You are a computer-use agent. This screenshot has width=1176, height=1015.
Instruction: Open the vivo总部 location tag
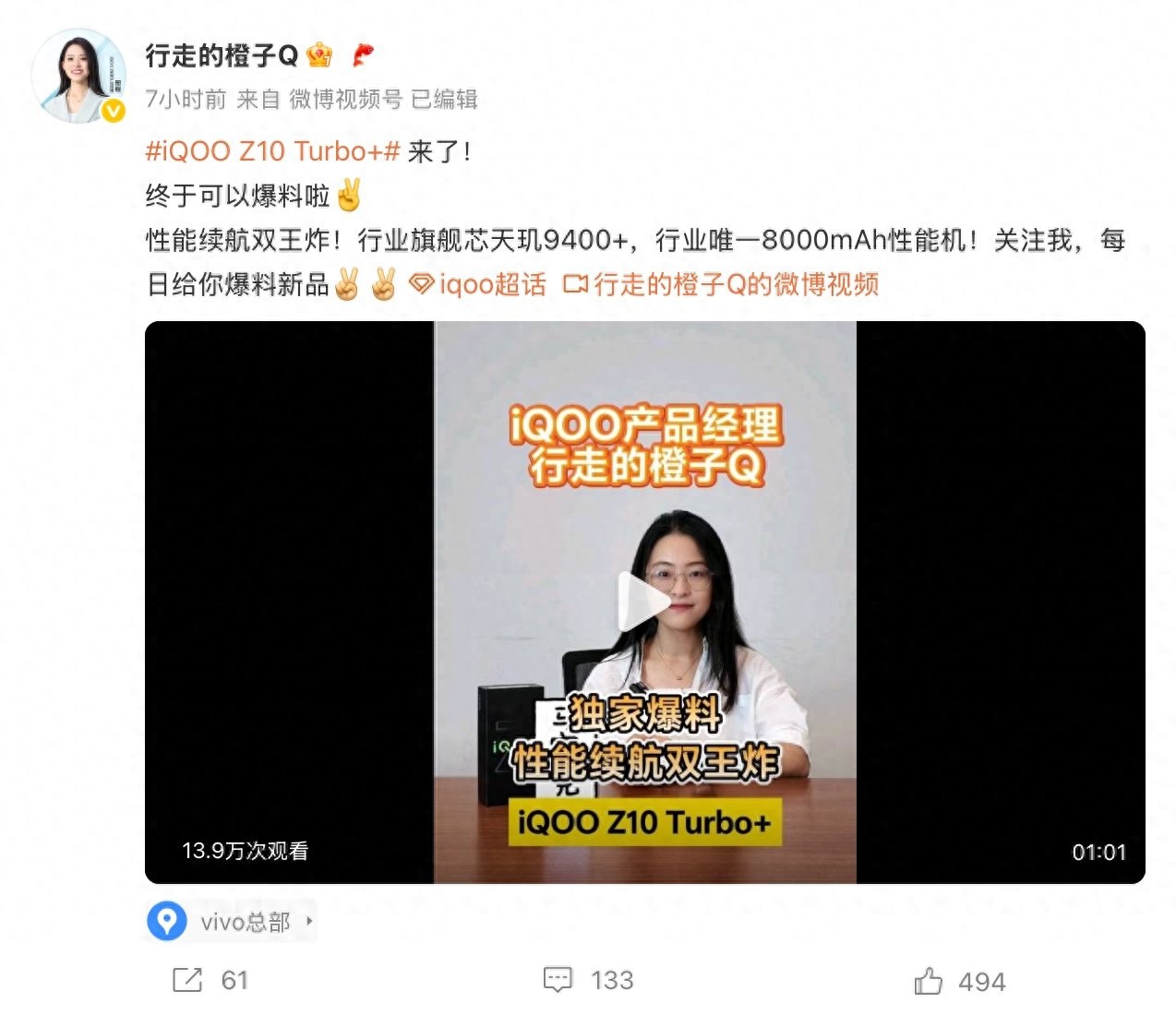click(231, 921)
